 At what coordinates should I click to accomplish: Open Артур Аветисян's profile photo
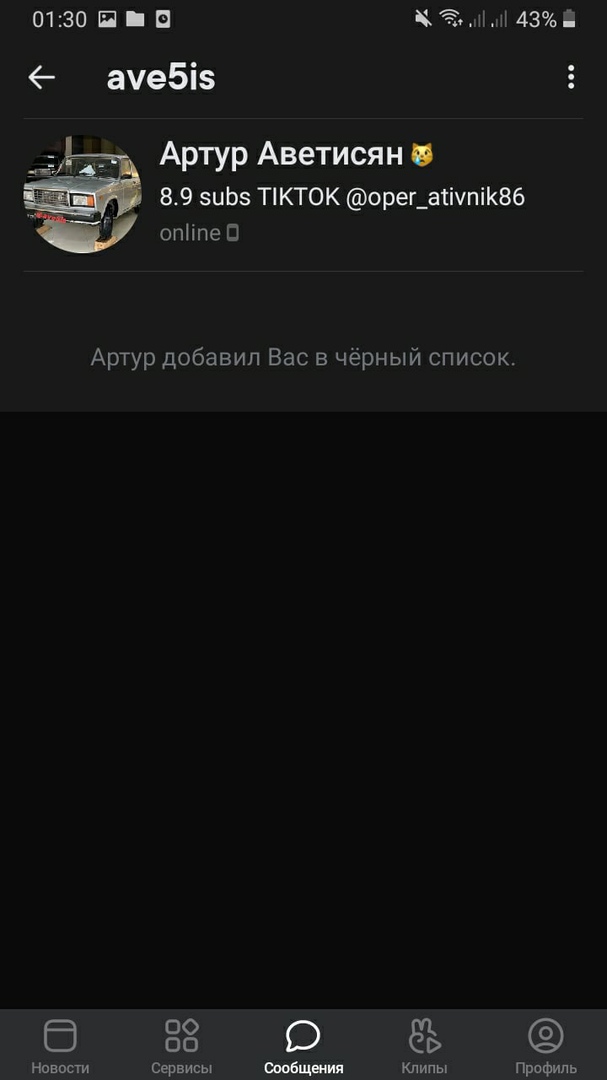pyautogui.click(x=82, y=194)
